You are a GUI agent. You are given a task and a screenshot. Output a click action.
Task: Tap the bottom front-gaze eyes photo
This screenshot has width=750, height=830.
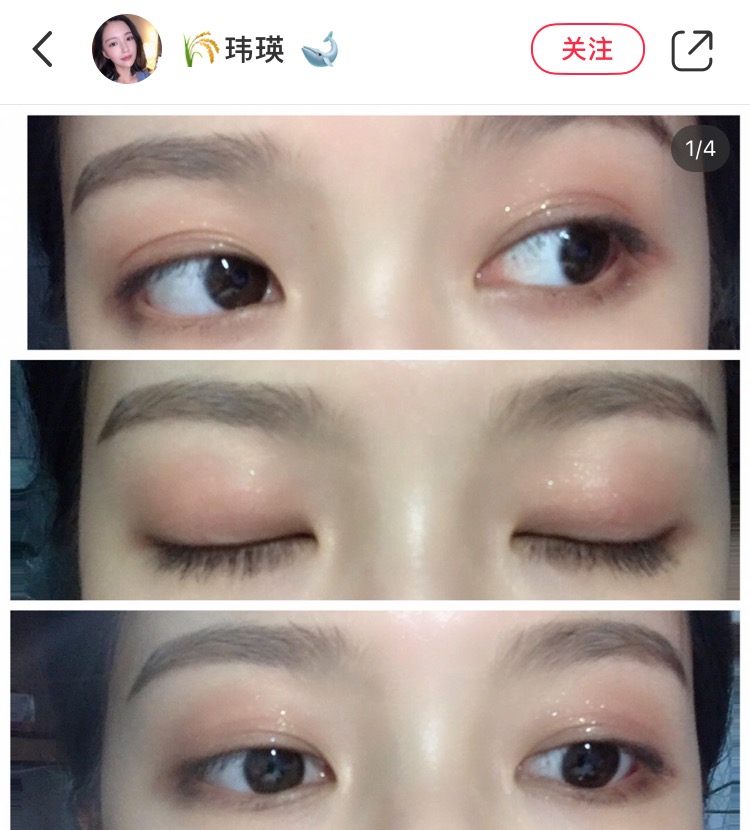pos(375,720)
